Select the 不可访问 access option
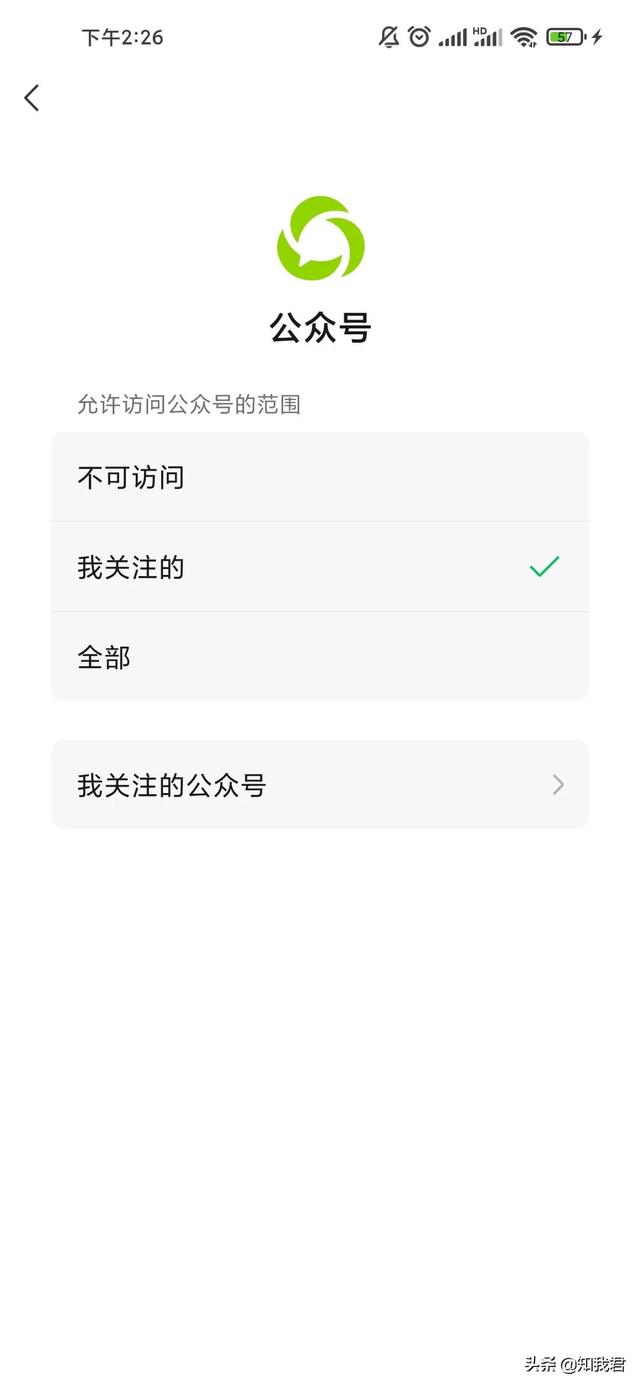Viewport: 640px width, 1387px height. pos(319,477)
